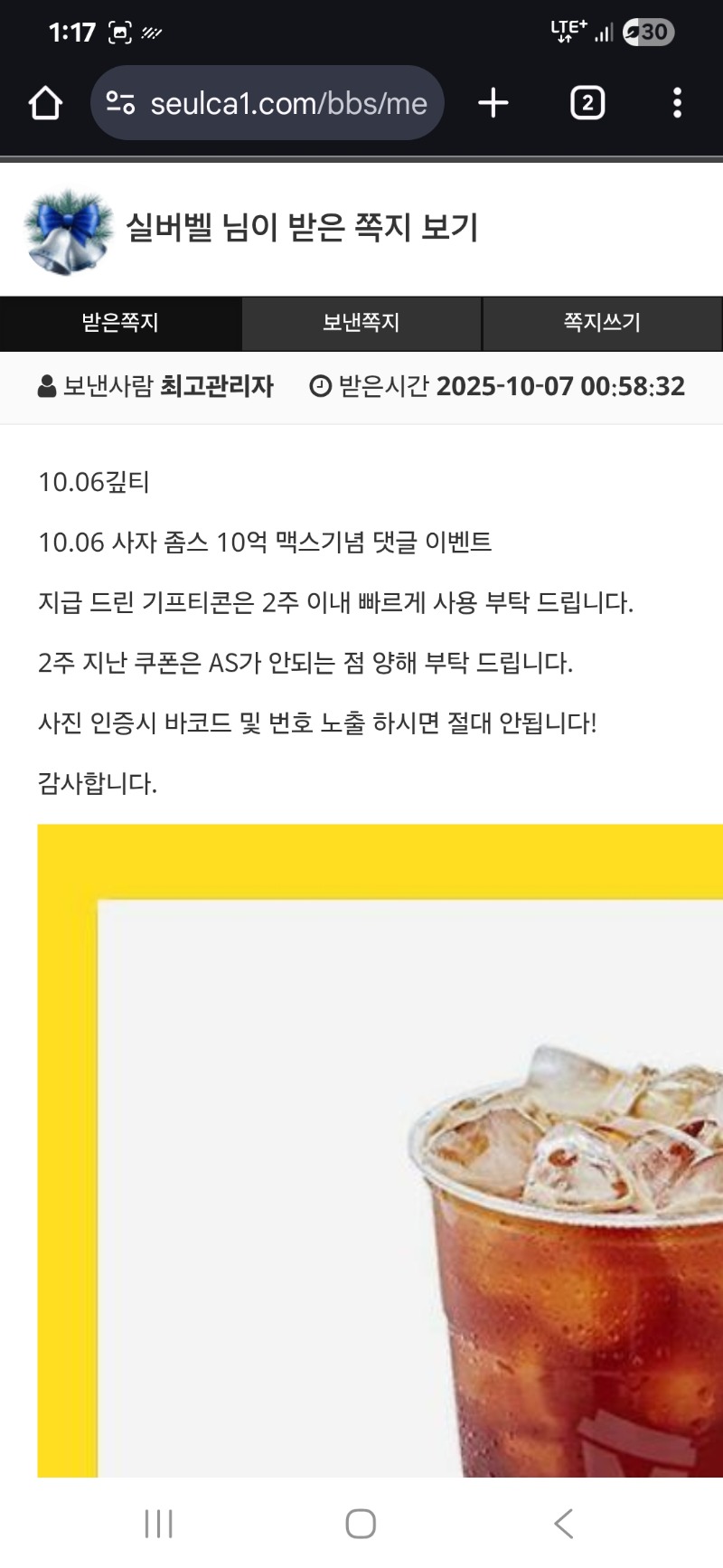Open recent apps from the navigation bar
Viewport: 723px width, 1568px height.
coord(159,1524)
